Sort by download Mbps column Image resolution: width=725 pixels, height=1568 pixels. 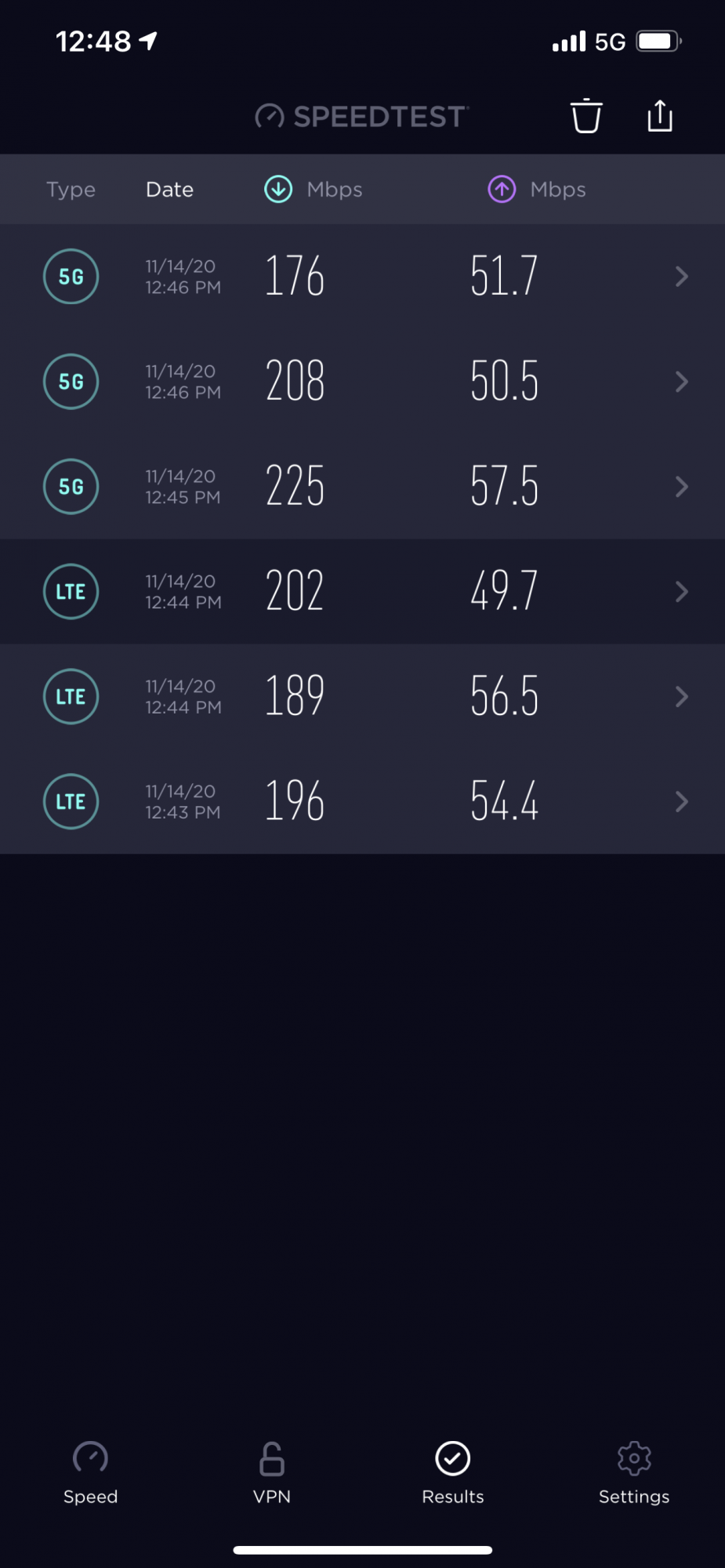coord(314,190)
